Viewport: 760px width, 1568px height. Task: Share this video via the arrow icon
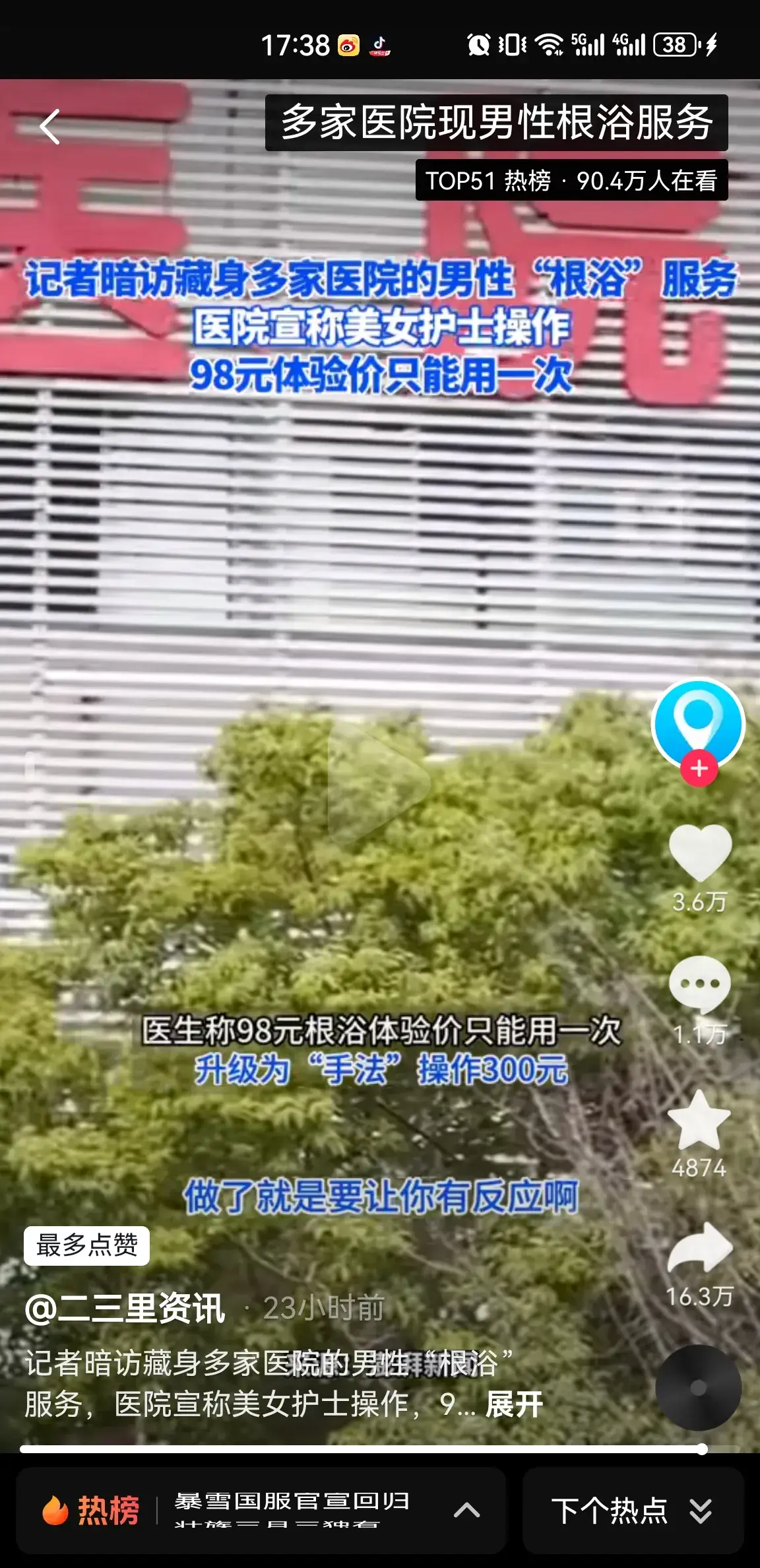pos(700,1248)
